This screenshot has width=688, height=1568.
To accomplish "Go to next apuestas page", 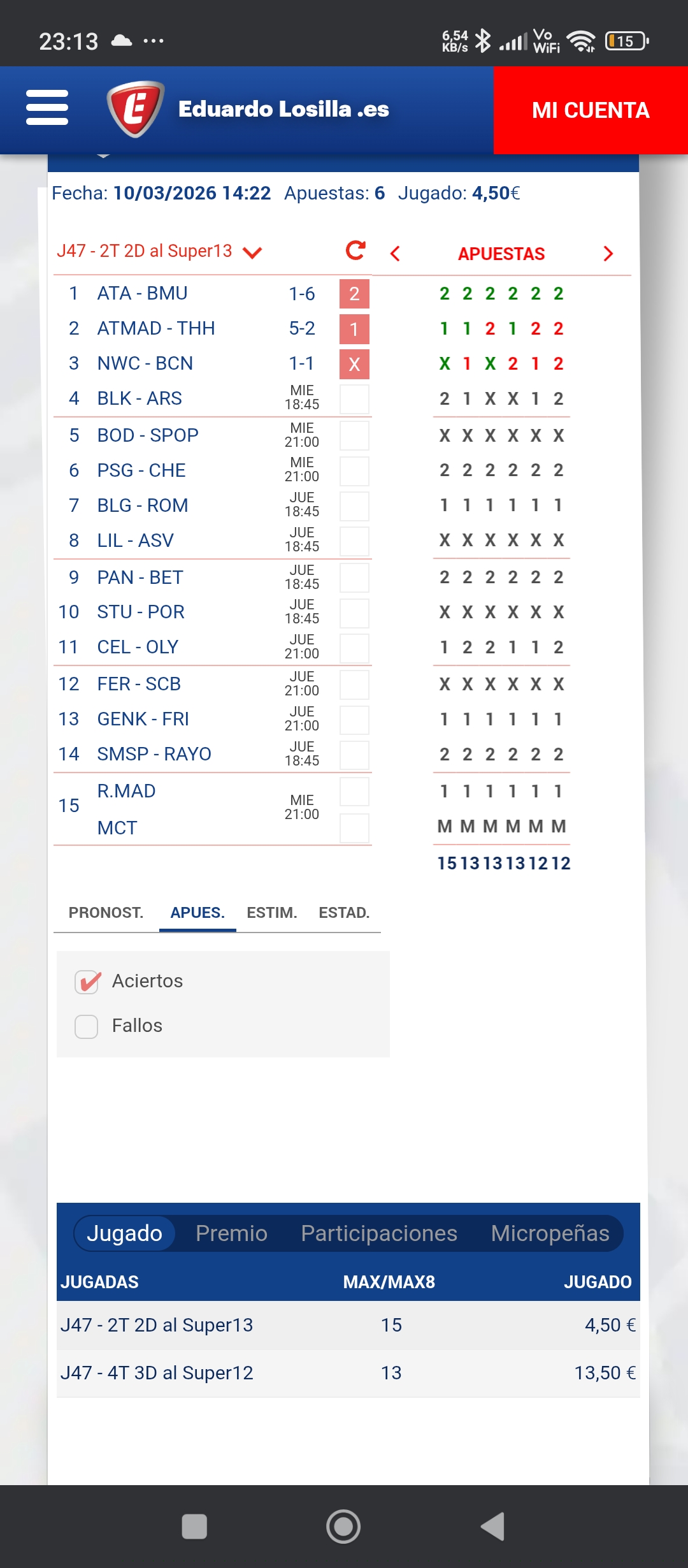I will (608, 254).
